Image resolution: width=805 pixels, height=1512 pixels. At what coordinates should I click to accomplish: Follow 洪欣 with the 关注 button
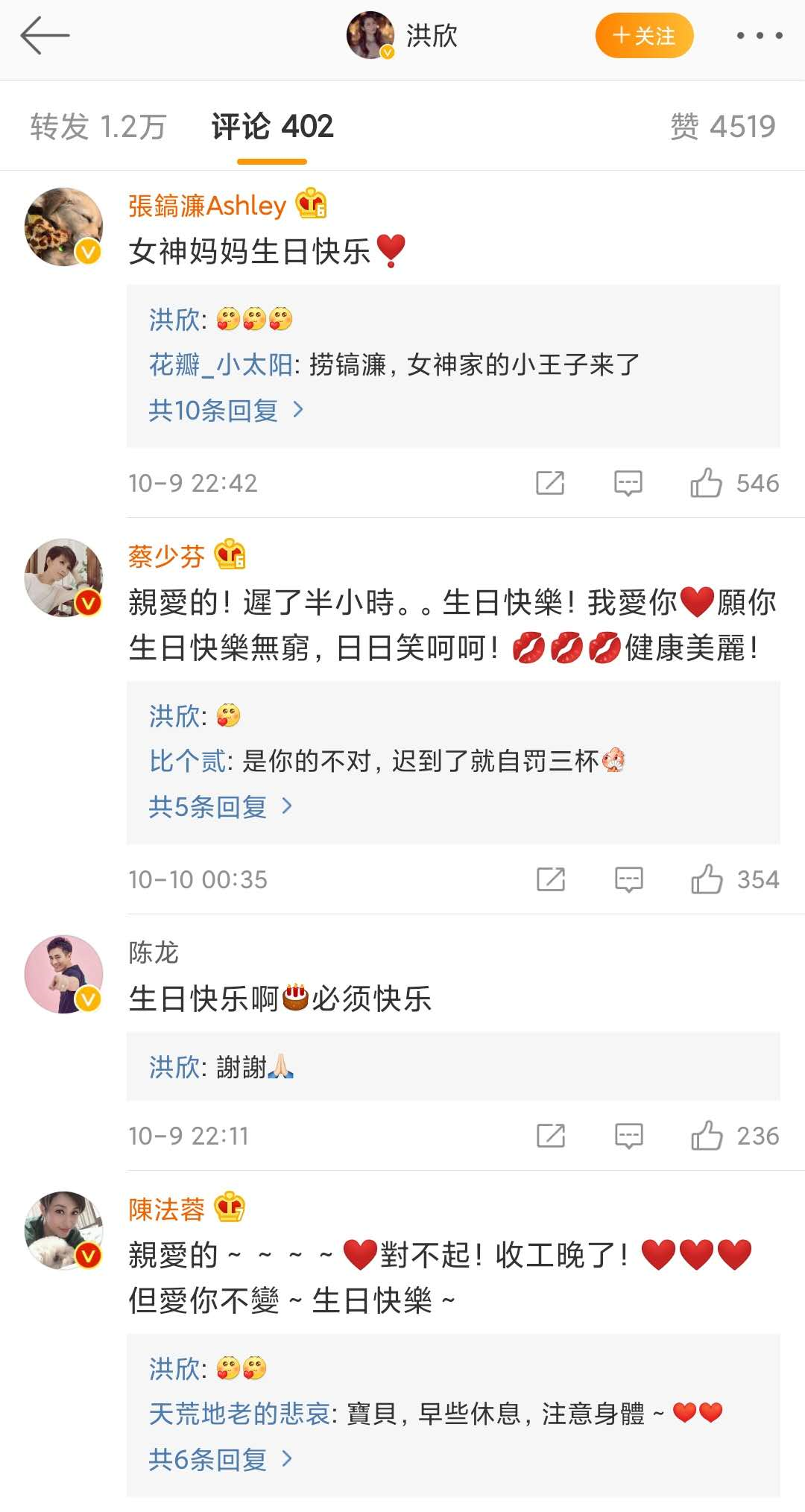[644, 35]
